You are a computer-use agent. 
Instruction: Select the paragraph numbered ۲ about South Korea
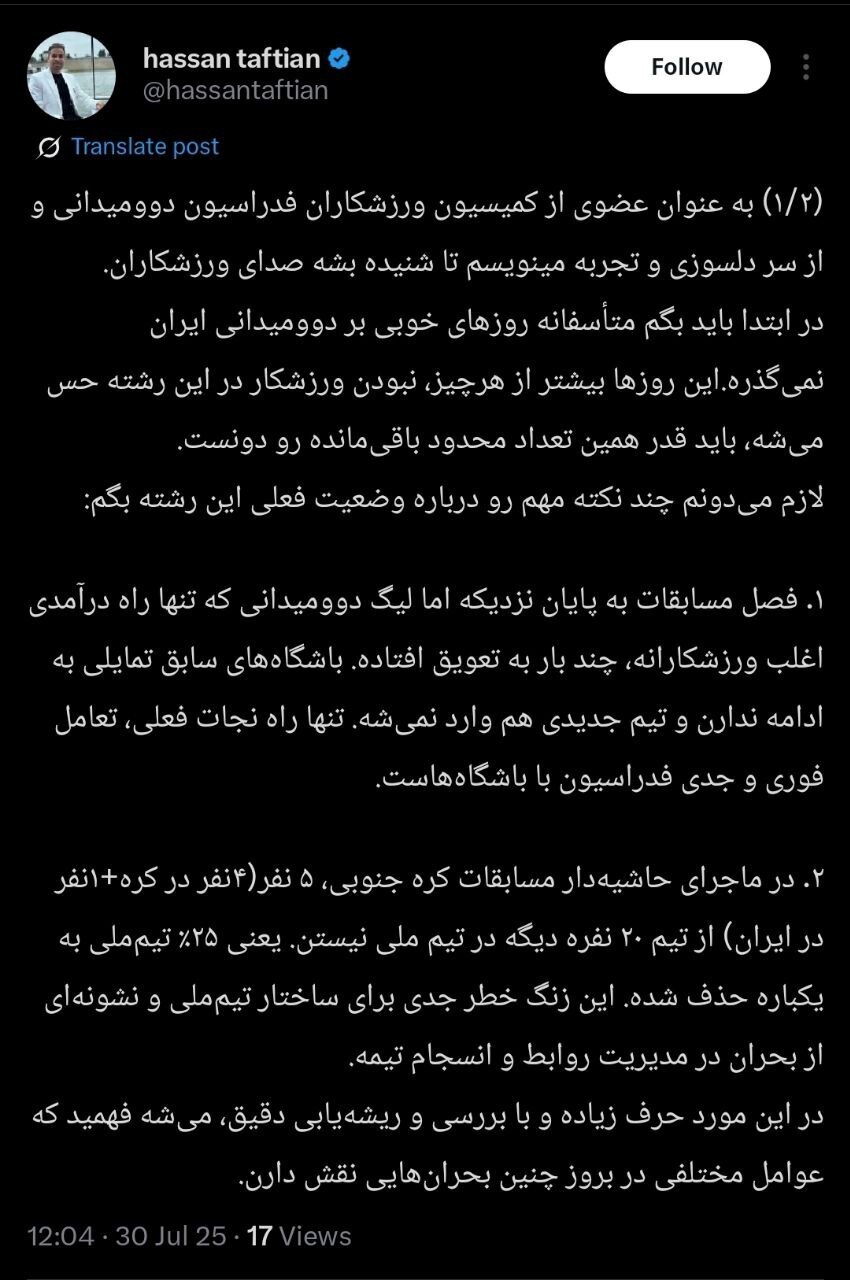click(x=425, y=965)
